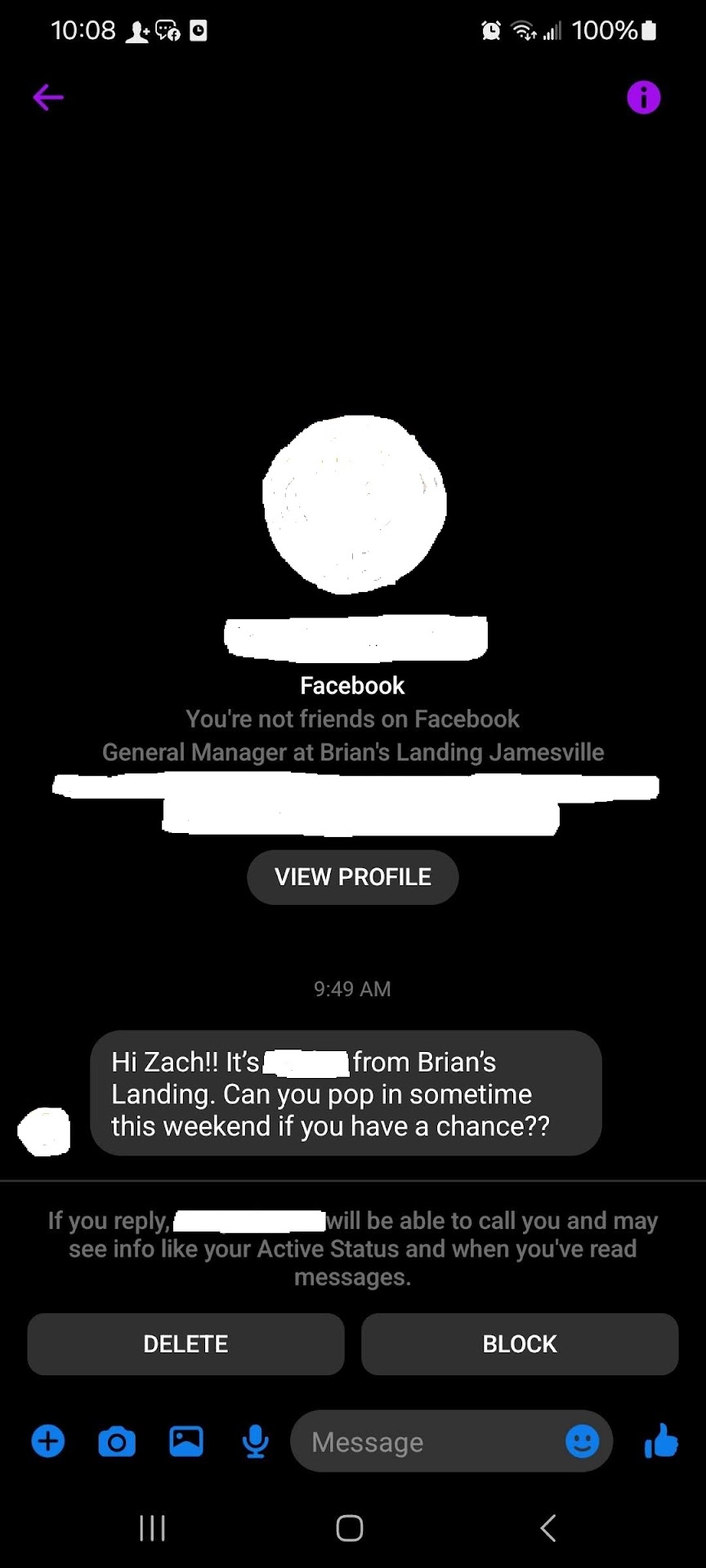Go to the home screen
This screenshot has height=1568, width=706.
(x=350, y=1528)
